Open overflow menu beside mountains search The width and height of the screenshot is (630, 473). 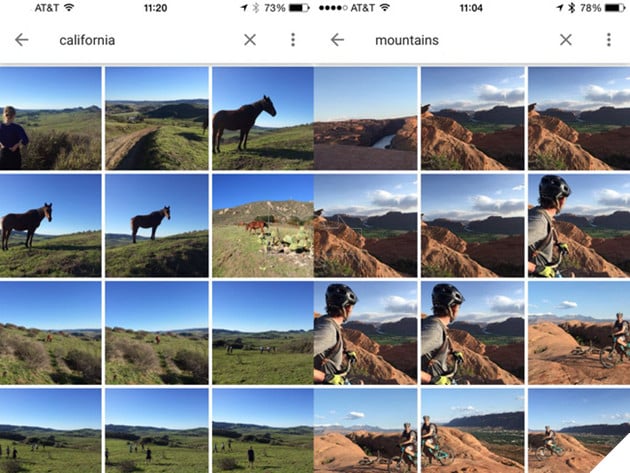(x=608, y=40)
